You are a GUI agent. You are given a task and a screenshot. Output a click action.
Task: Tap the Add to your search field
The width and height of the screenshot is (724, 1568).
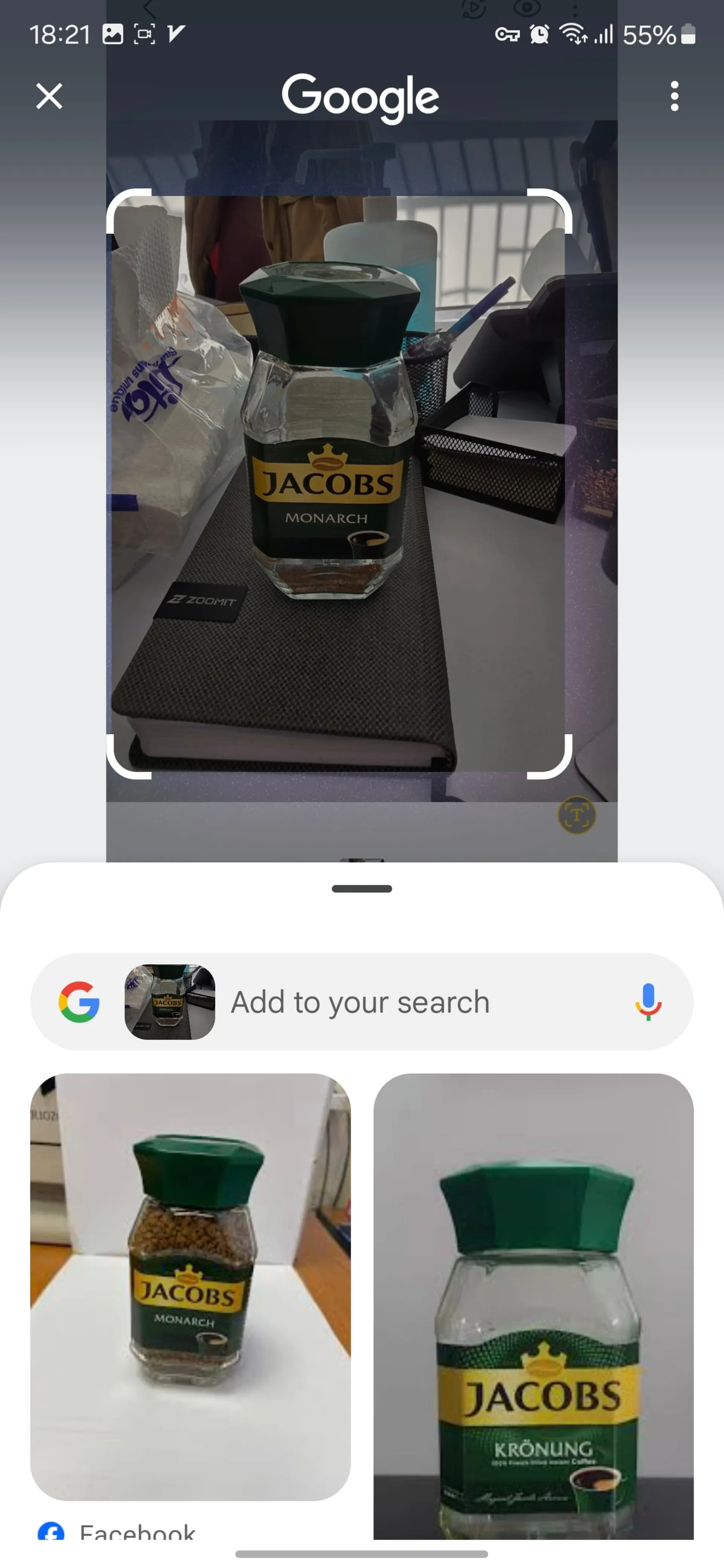pyautogui.click(x=414, y=1002)
